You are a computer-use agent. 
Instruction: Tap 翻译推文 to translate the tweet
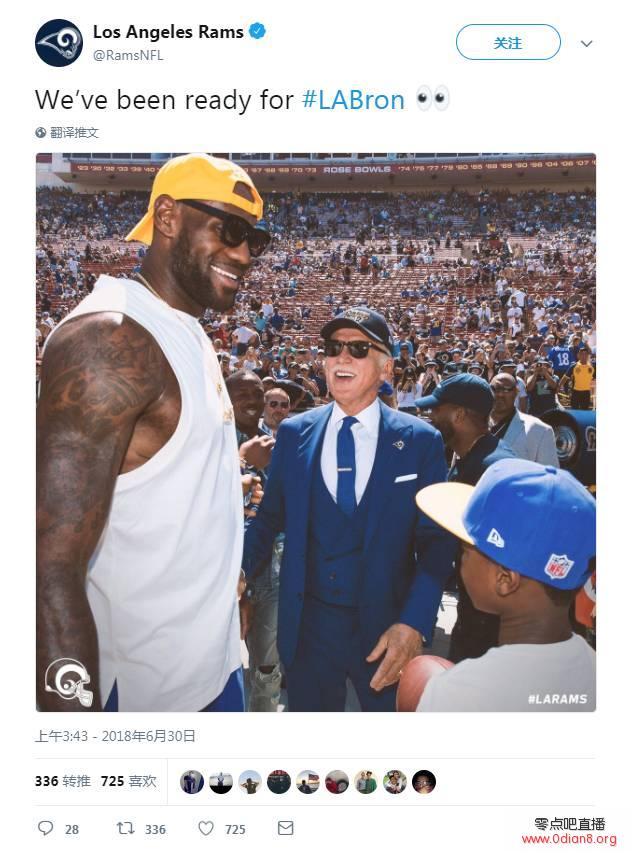[74, 133]
